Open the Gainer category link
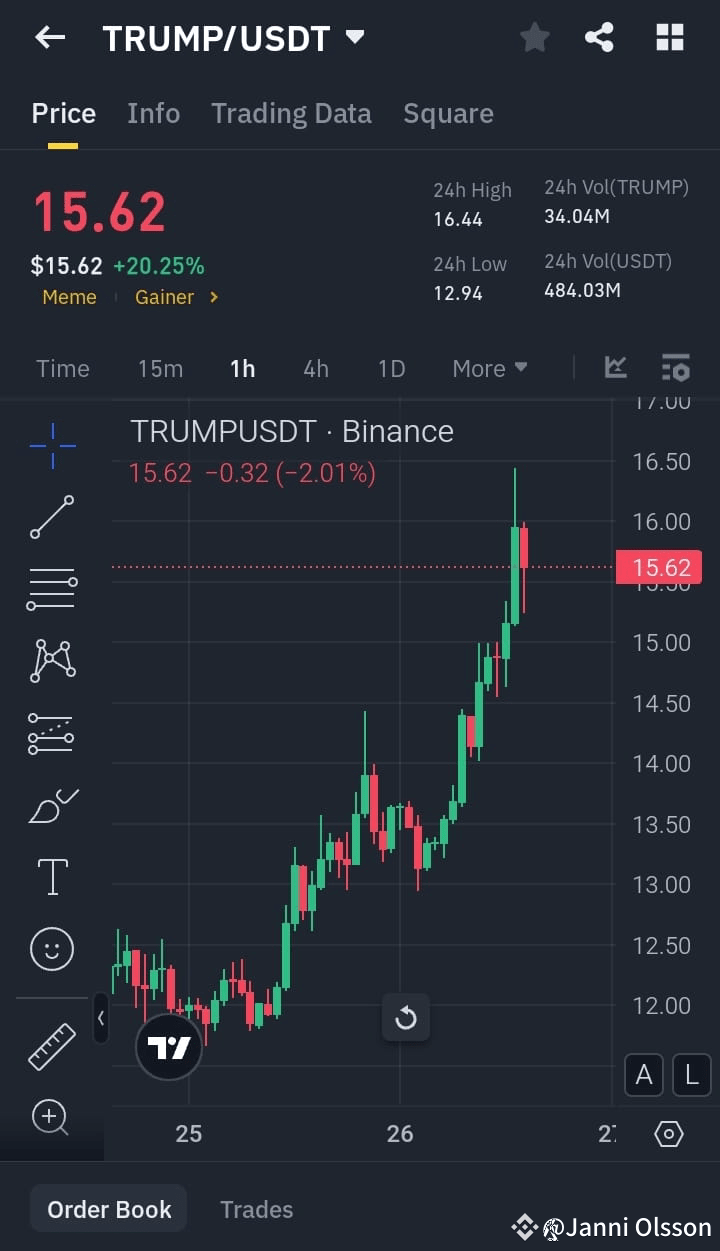Image resolution: width=720 pixels, height=1251 pixels. pos(168,297)
